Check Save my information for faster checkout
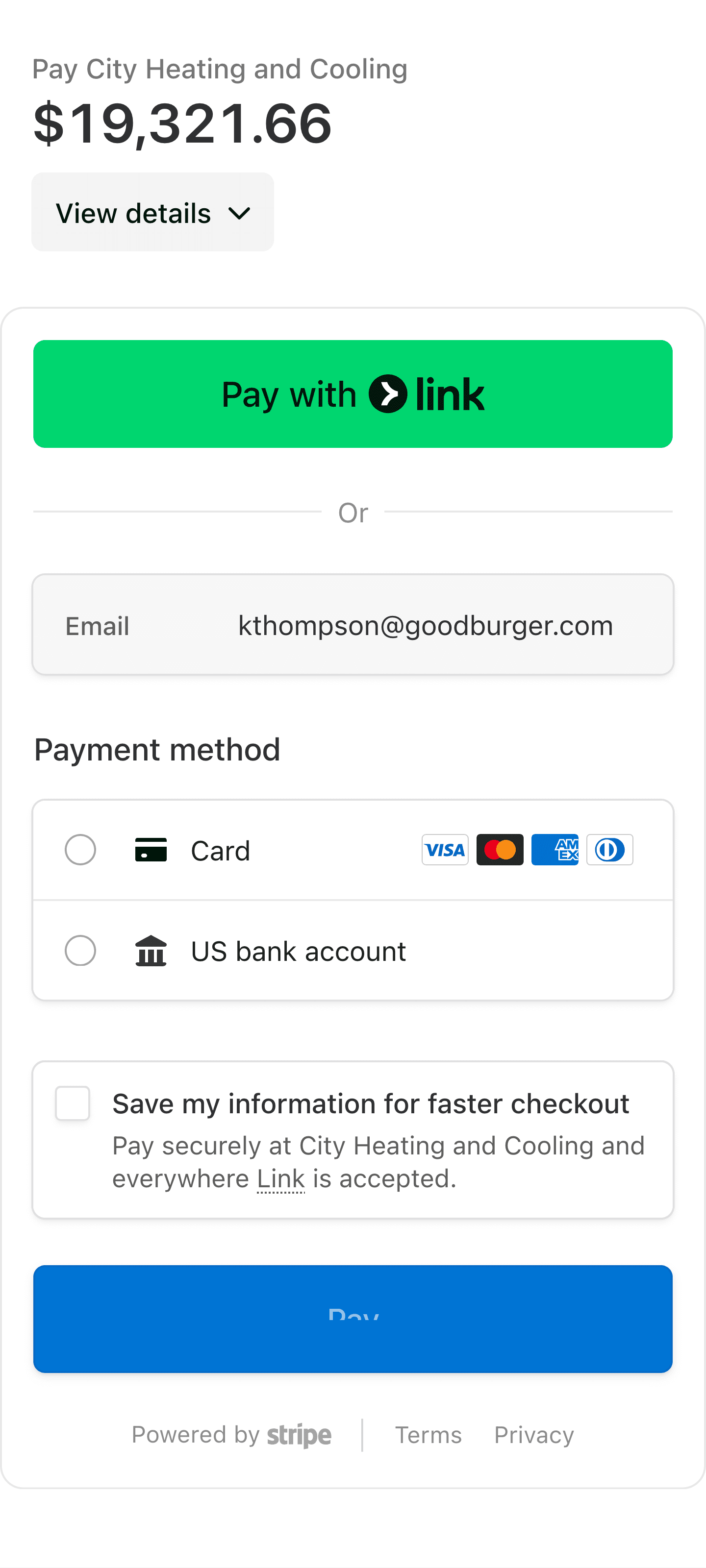The height and width of the screenshot is (1568, 706). pos(73,1103)
